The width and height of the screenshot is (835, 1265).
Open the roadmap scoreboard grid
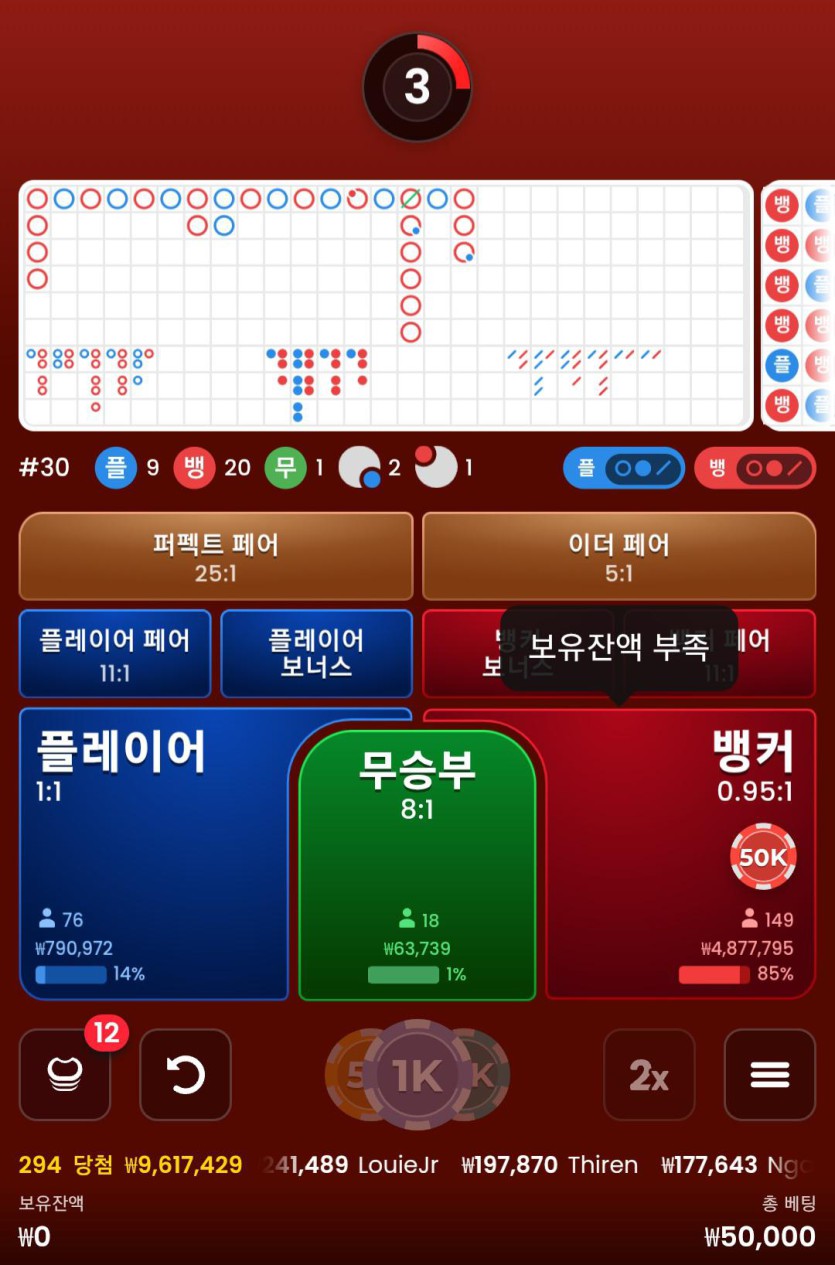click(x=385, y=305)
